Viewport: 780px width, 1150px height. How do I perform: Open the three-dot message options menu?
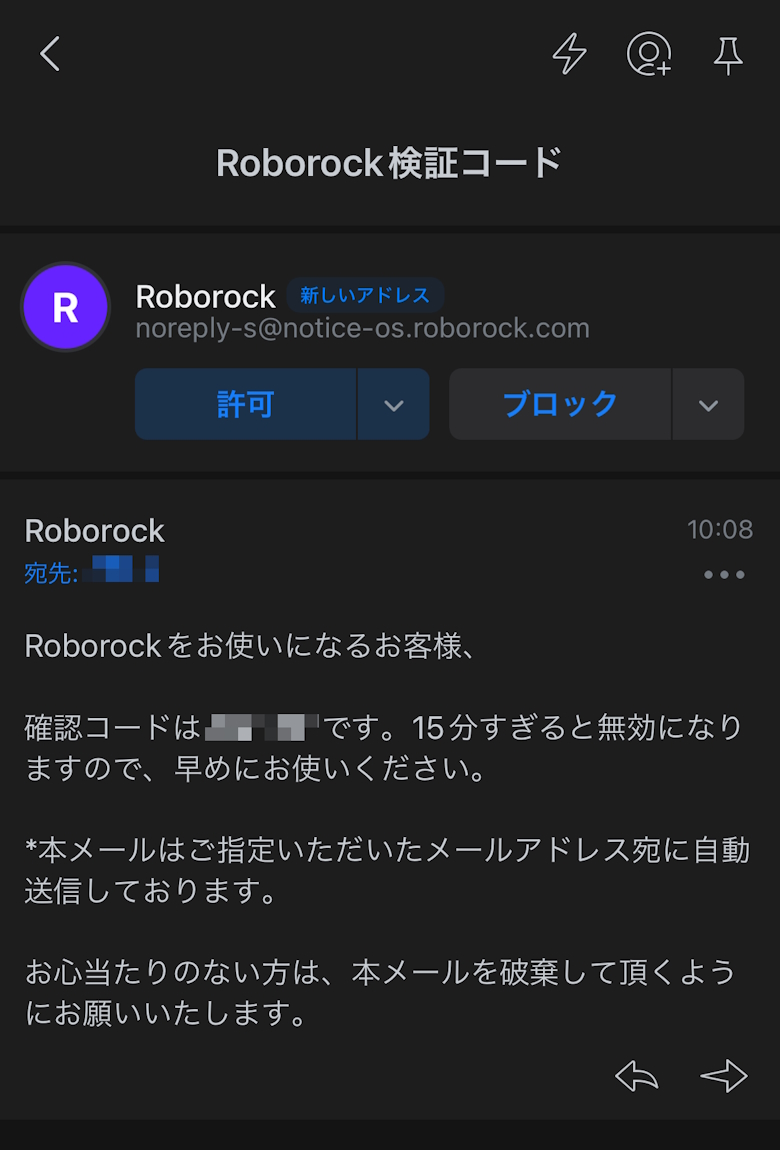coord(724,574)
